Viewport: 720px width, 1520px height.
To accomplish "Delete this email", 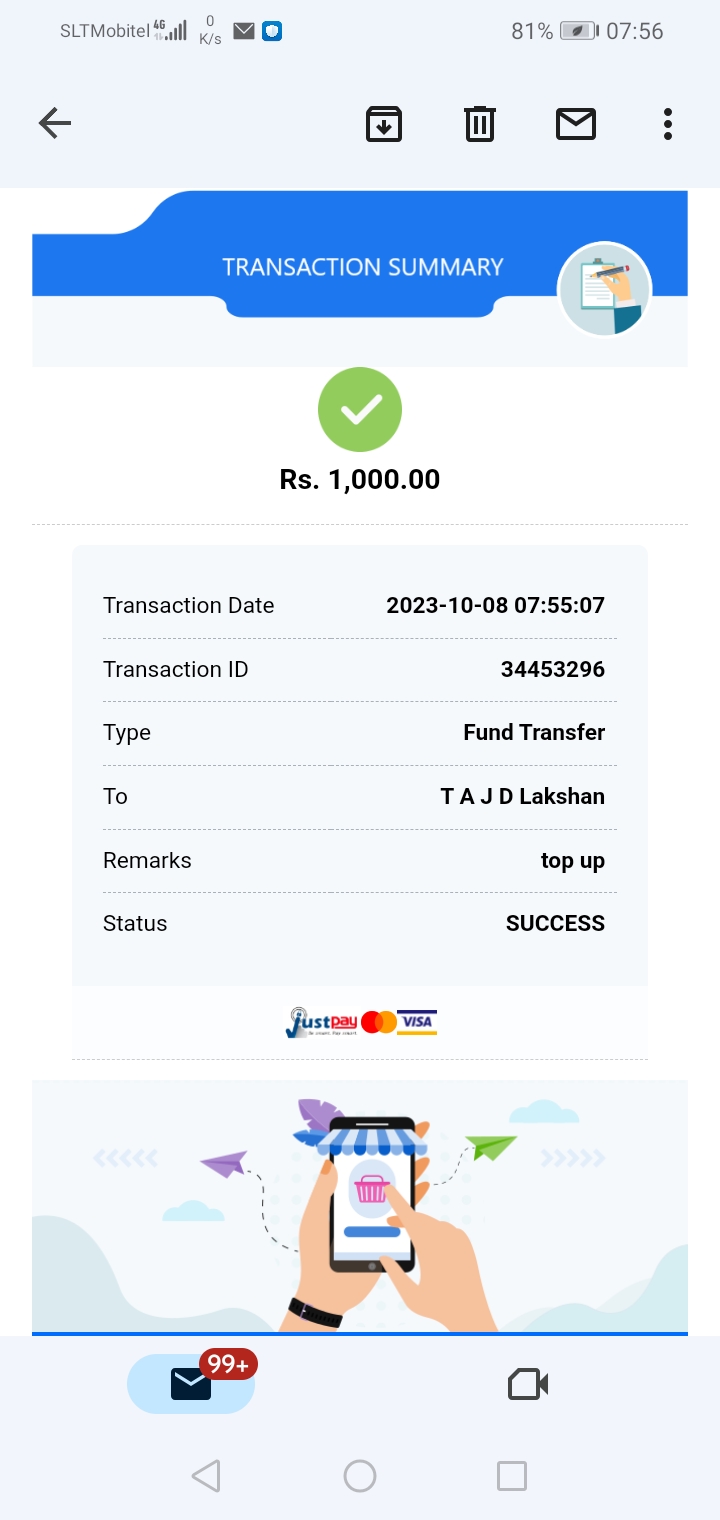I will 480,124.
